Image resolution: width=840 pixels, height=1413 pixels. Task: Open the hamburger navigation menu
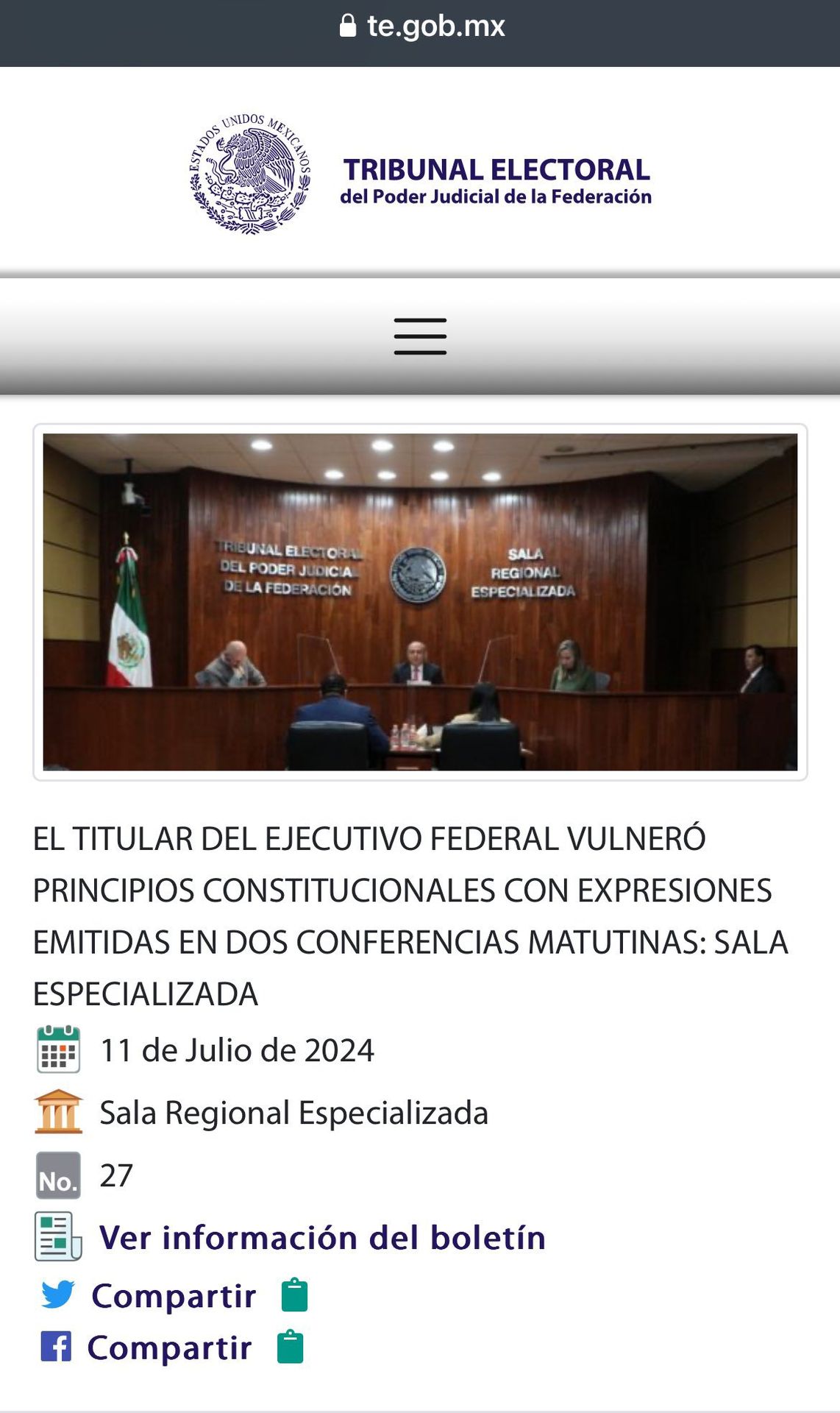coord(420,336)
